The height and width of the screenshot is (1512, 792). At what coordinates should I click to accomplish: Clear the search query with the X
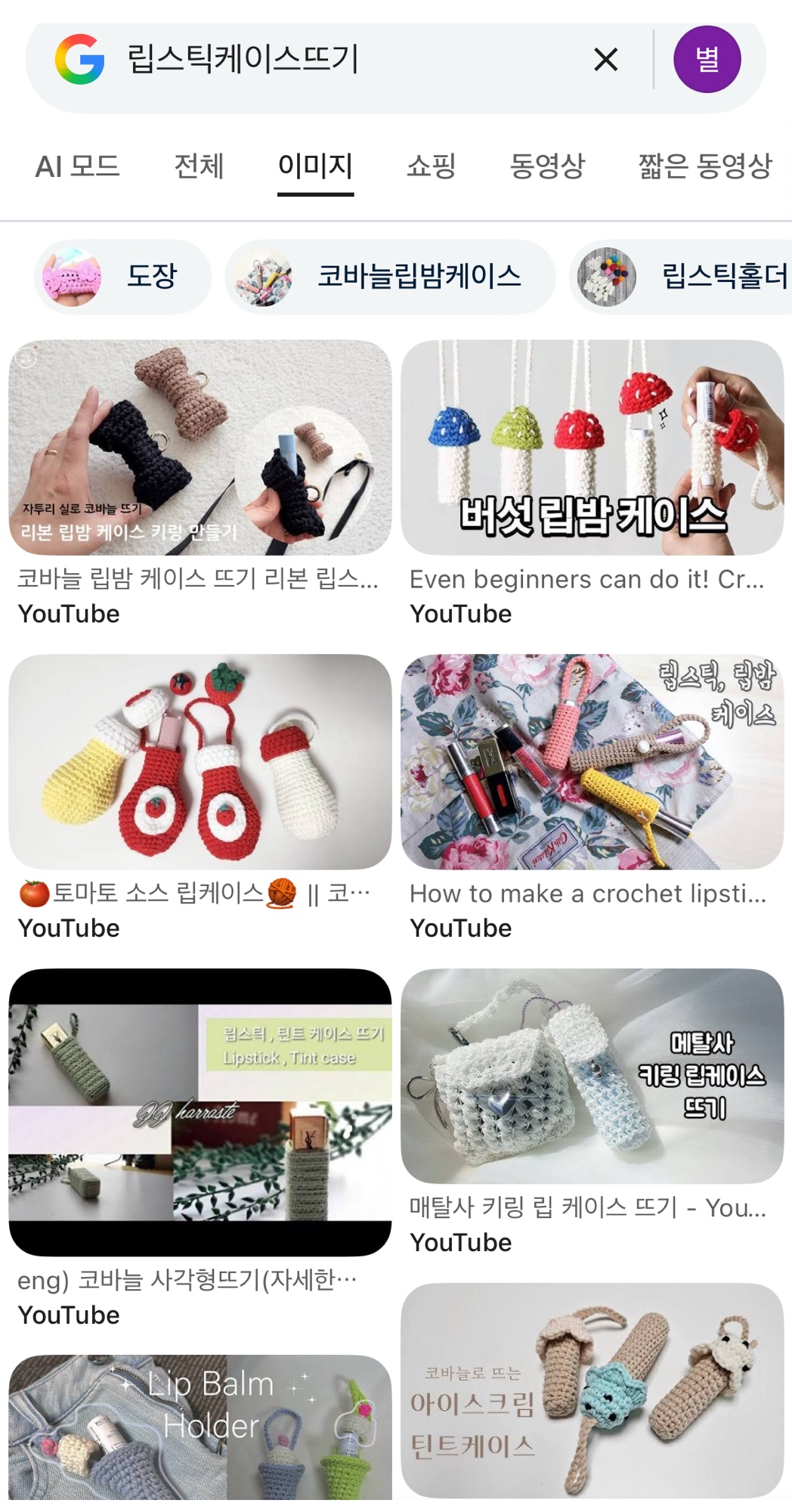coord(605,59)
